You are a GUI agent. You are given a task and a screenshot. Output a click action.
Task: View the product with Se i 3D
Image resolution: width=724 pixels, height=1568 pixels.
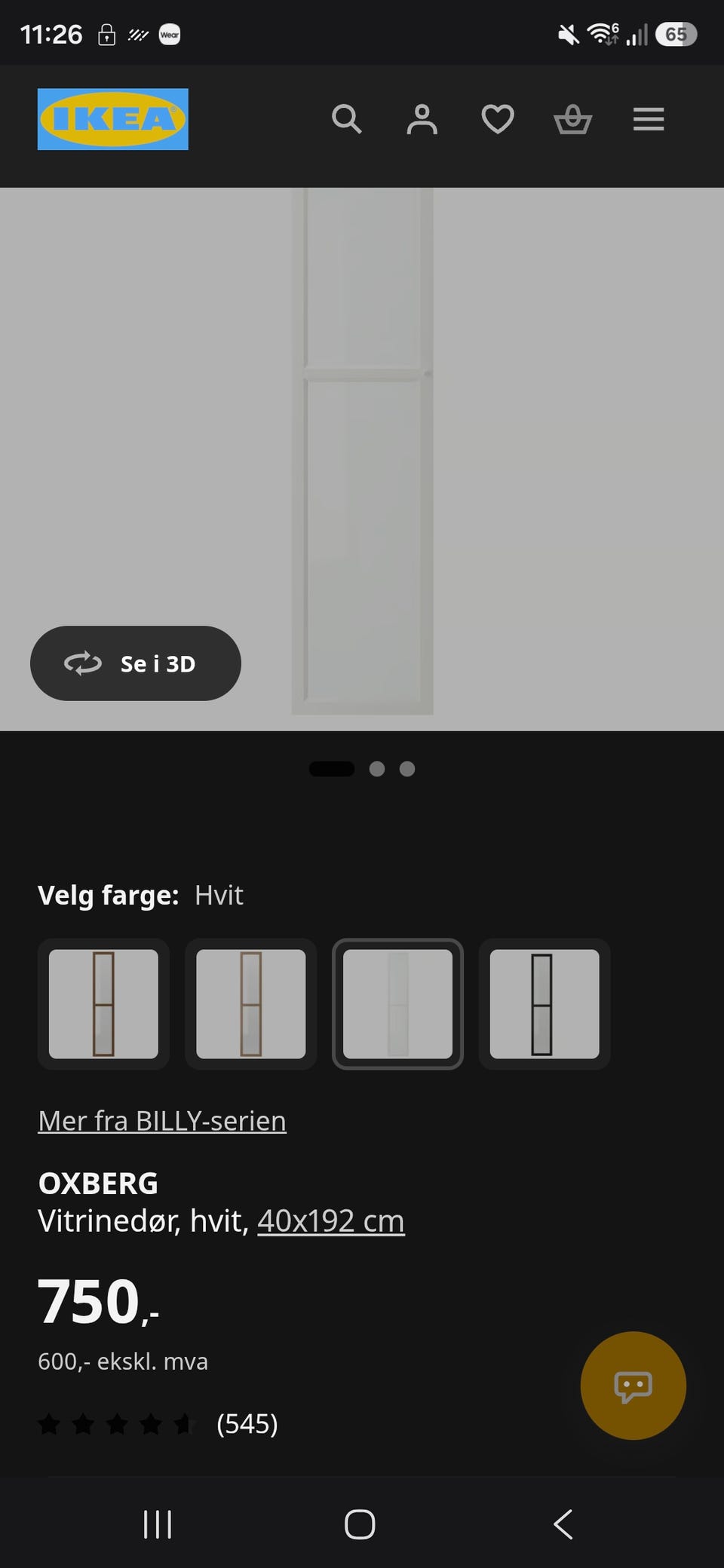136,663
